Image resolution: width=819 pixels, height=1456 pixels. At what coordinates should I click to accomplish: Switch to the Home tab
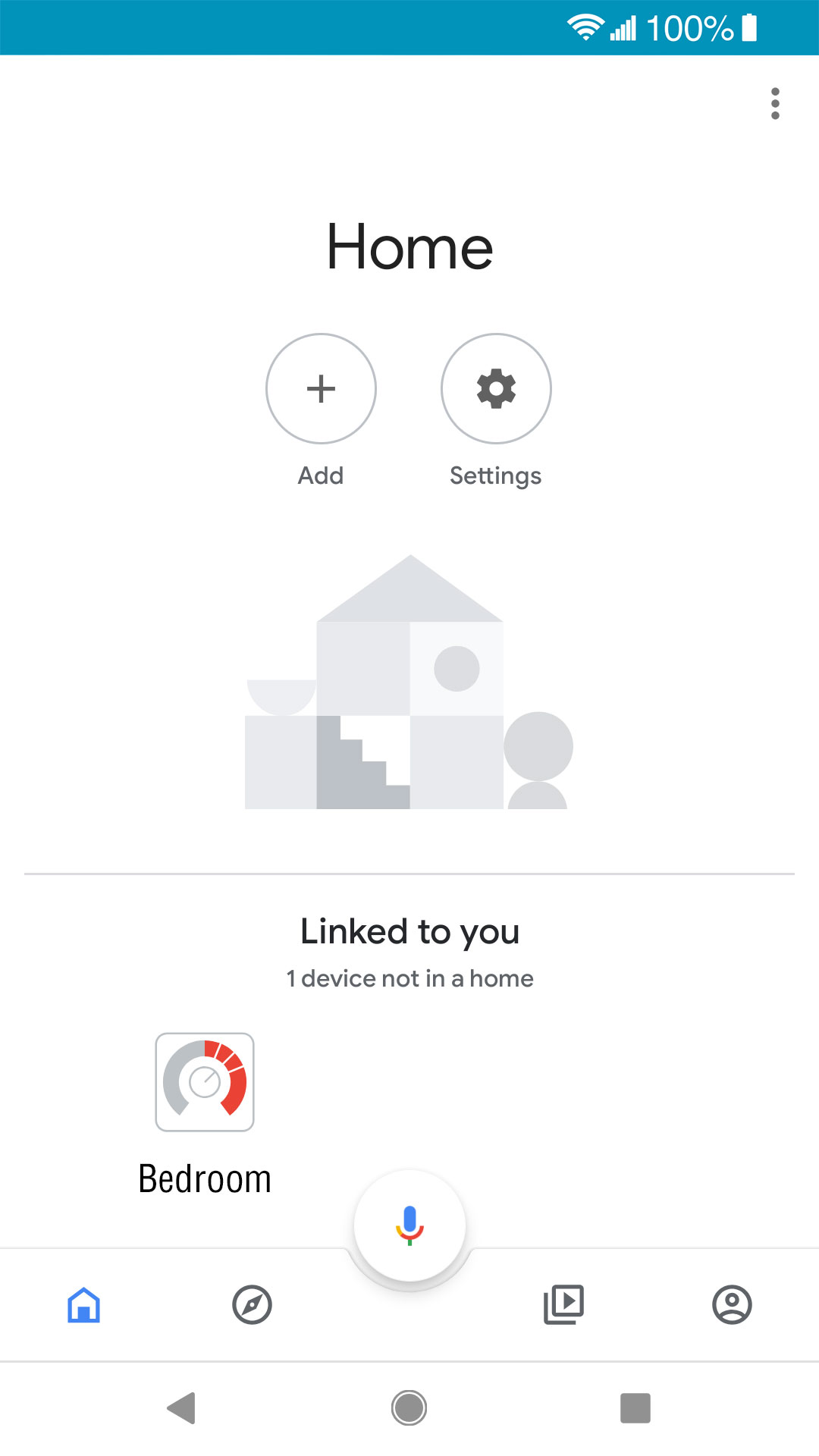click(84, 1305)
